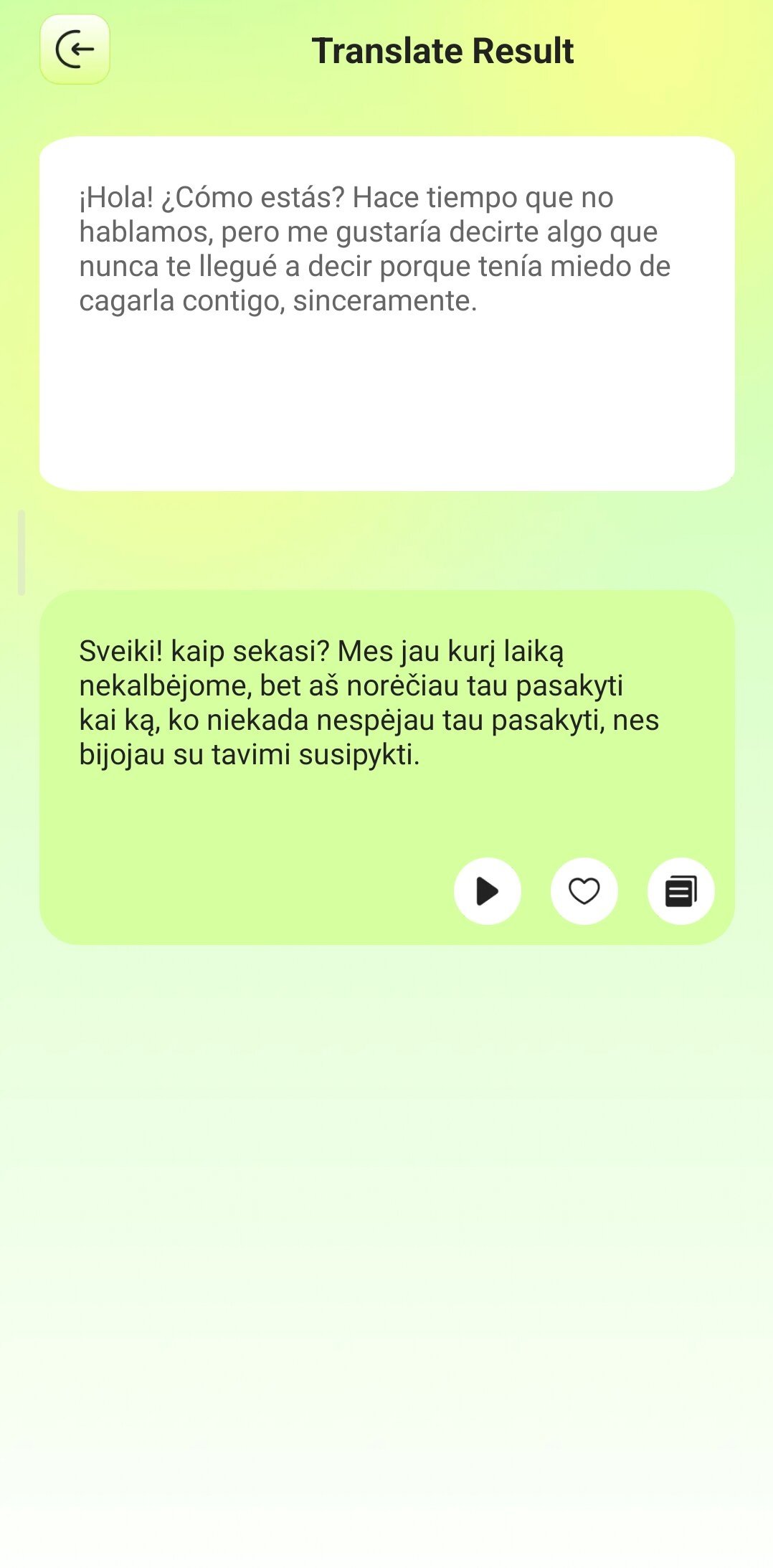This screenshot has height=1568, width=773.
Task: Copy the translated Lithuanian text
Action: coord(680,891)
